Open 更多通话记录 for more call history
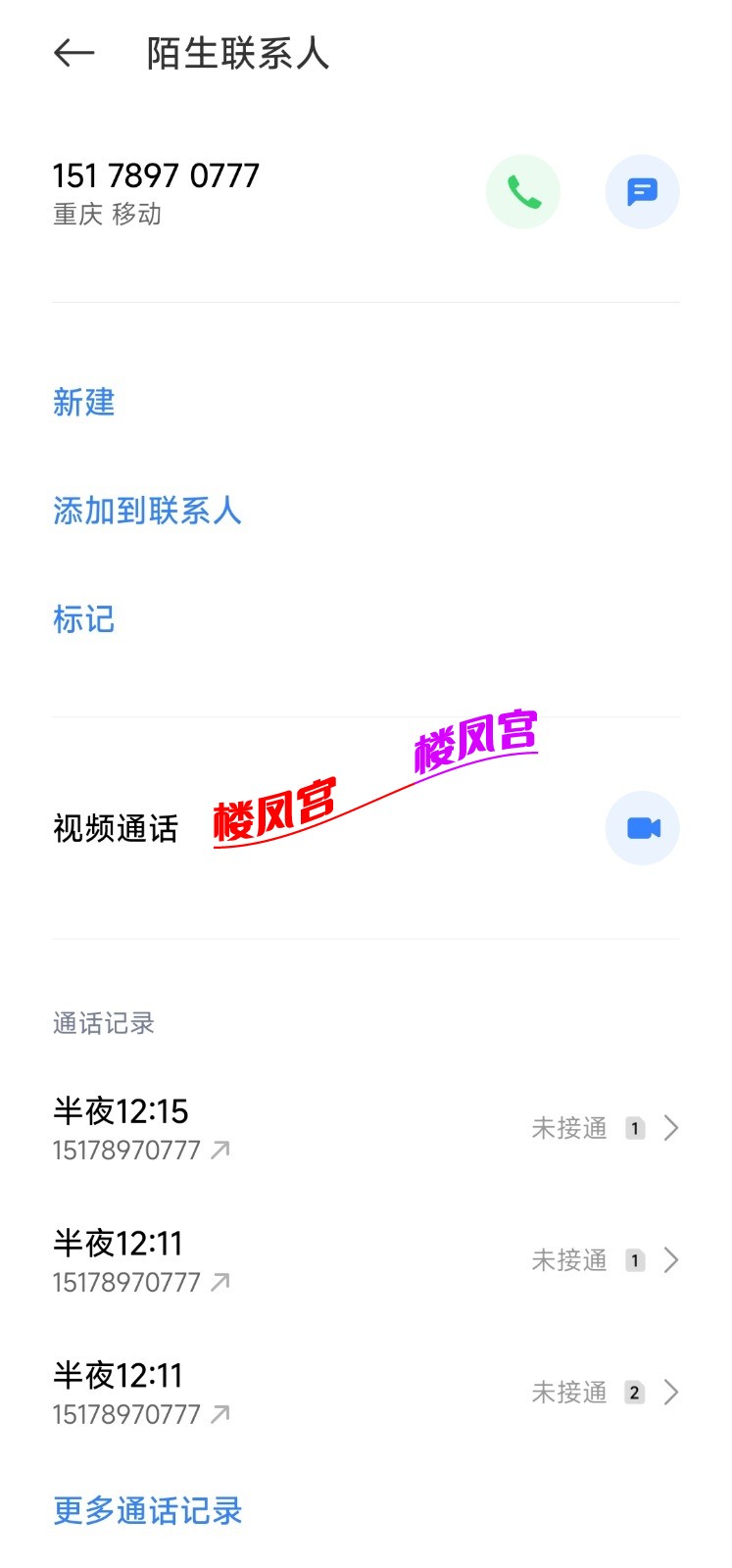Viewport: 732px width, 1568px height. 146,1511
